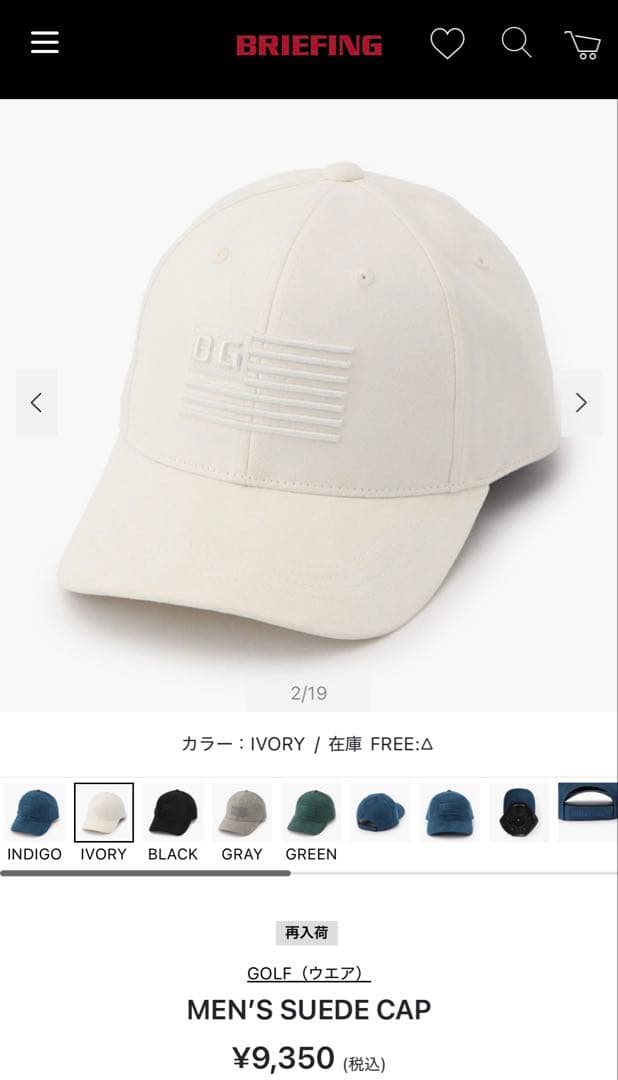View the indigo cap side-view thumbnail
Screen dimensions: 618x1080
380,811
